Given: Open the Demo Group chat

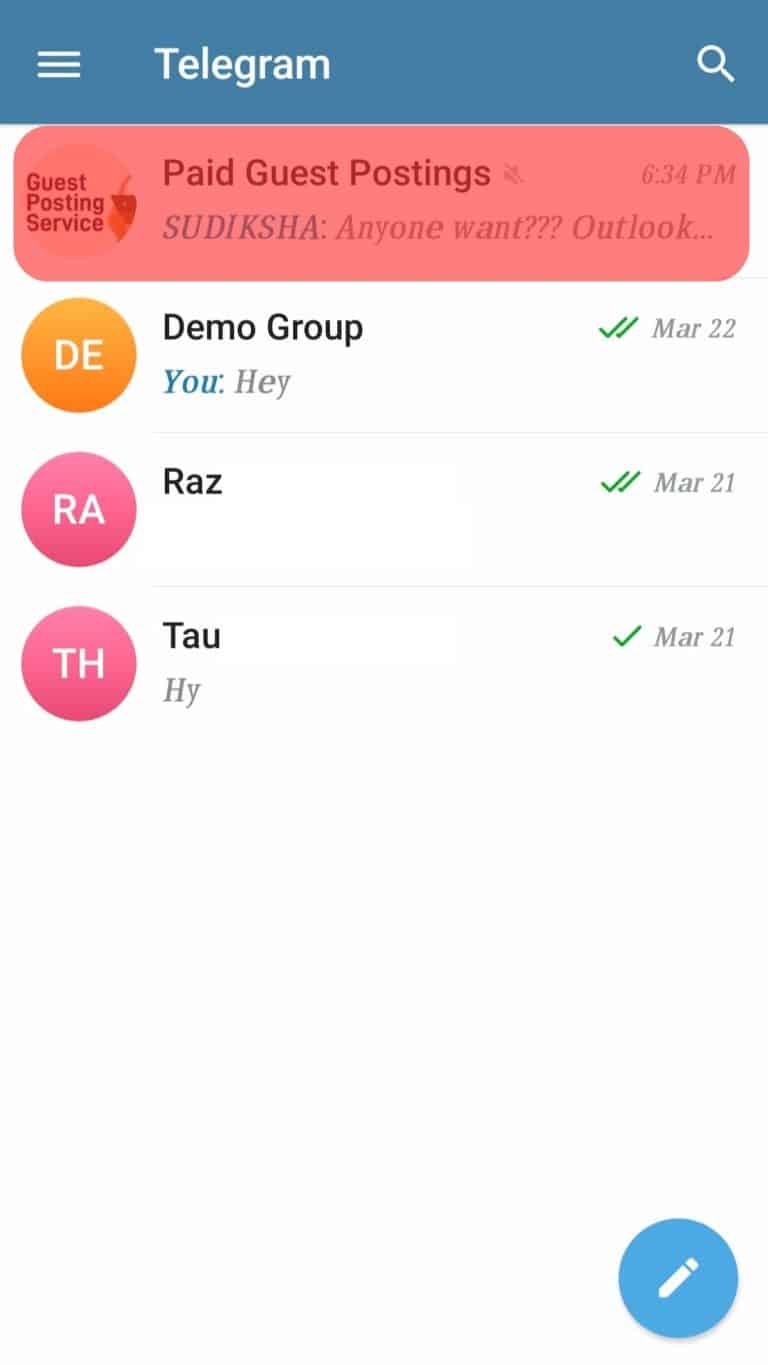Looking at the screenshot, I should (380, 355).
